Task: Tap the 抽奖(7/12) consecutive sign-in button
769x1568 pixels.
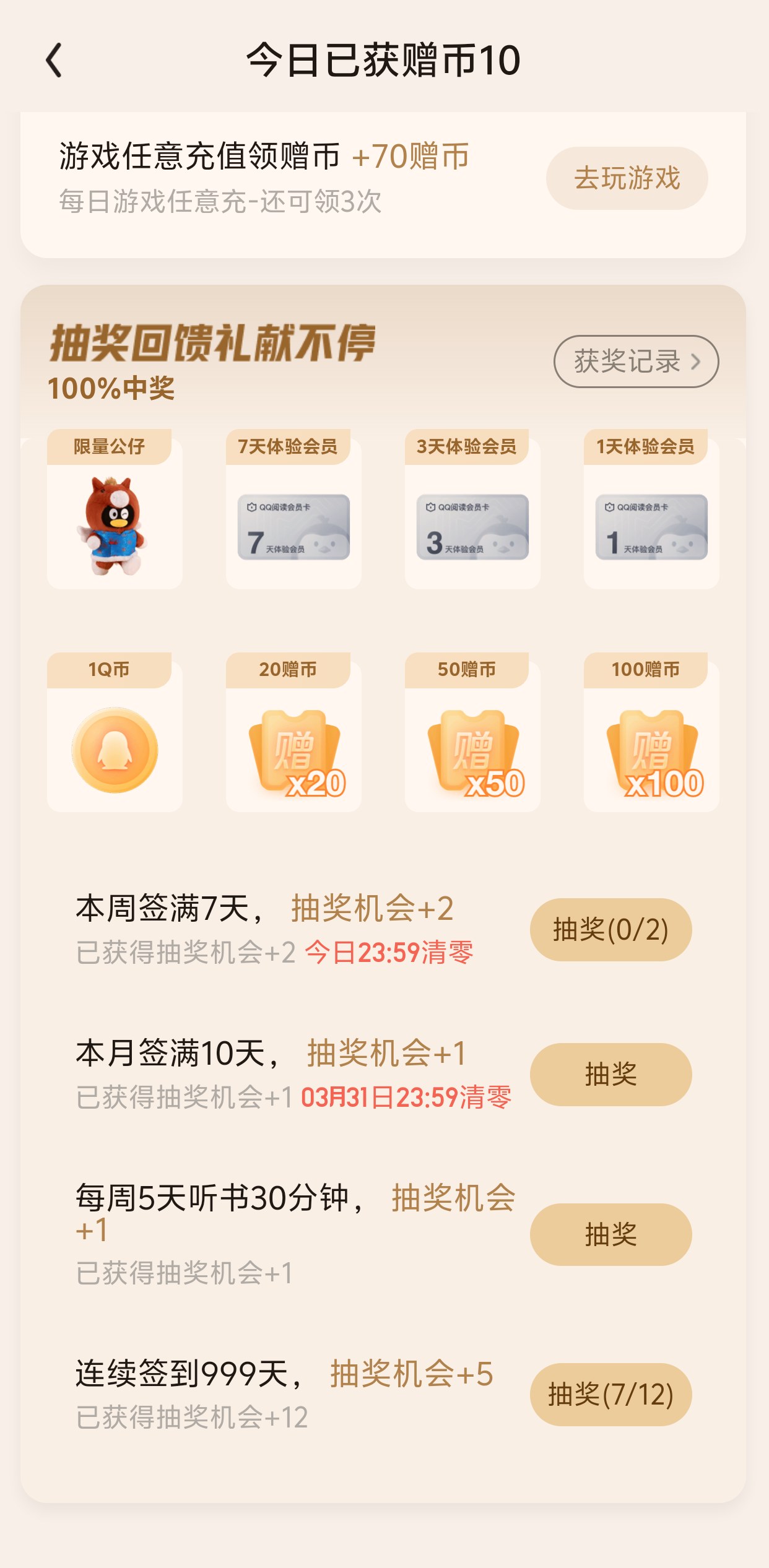Action: (610, 1395)
